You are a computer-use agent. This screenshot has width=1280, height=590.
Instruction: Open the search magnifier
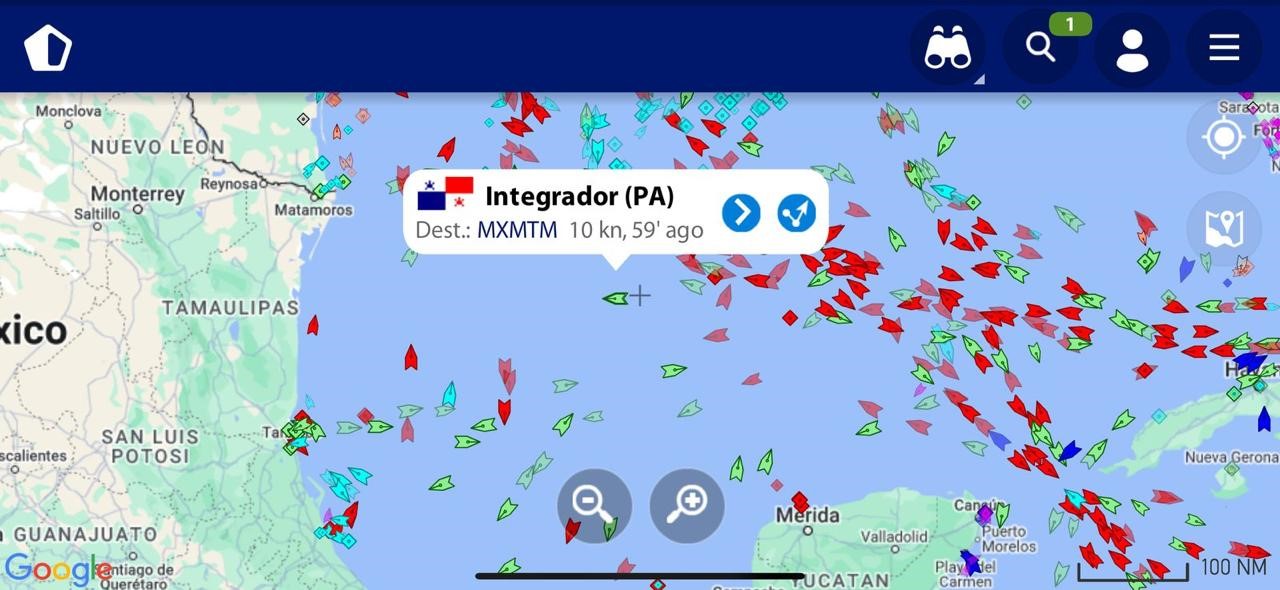pos(1041,48)
